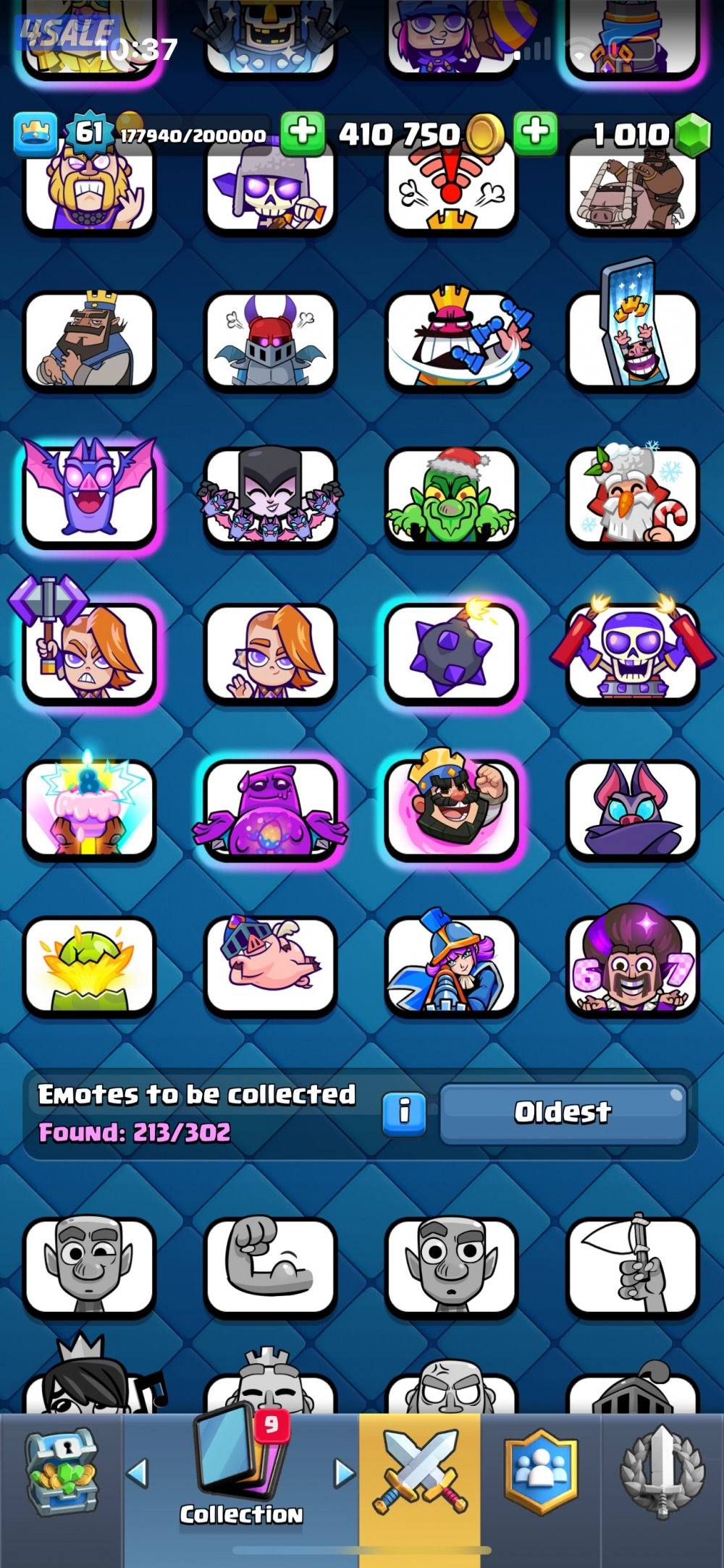Open the King level crown icon
Screen dimensions: 724x1568
pyautogui.click(x=35, y=135)
